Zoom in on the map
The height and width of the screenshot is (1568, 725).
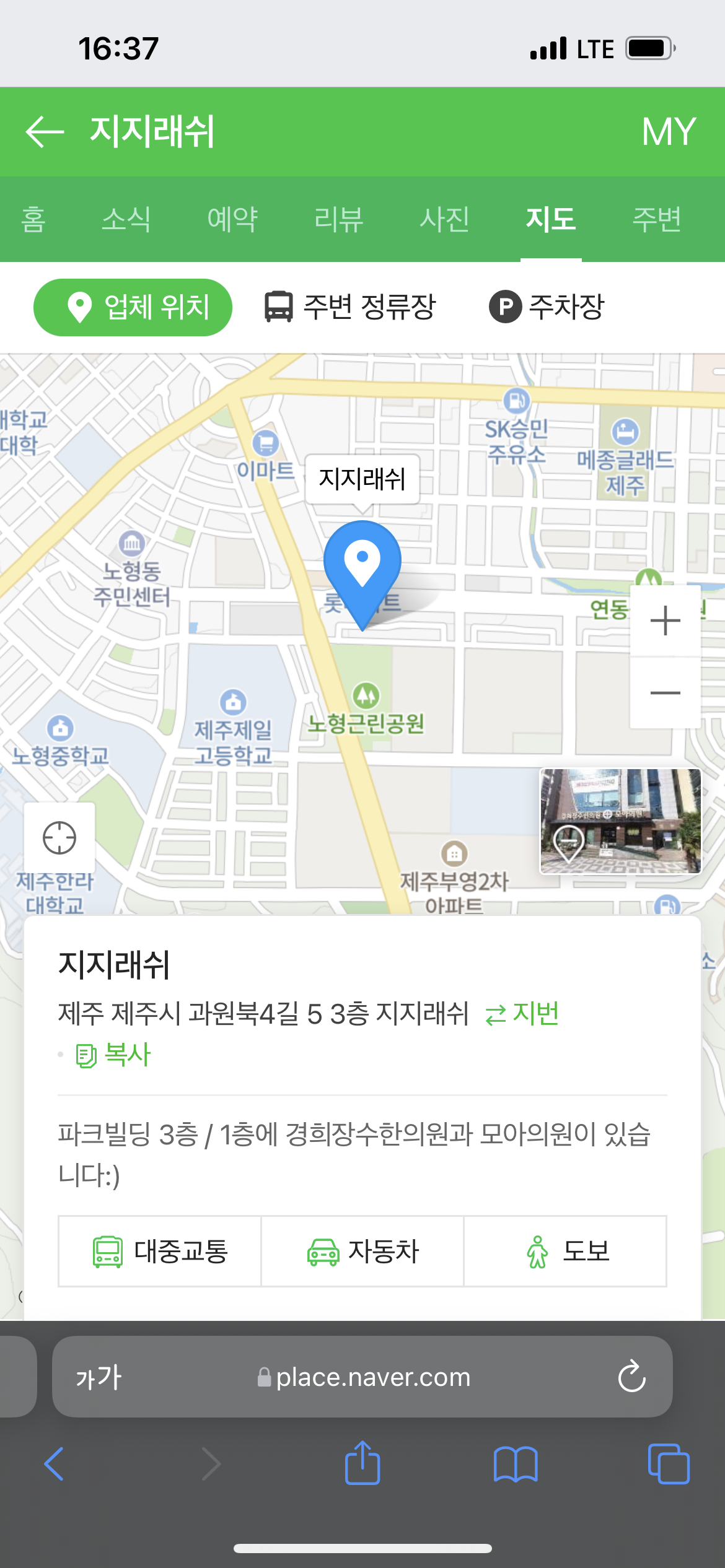pos(666,621)
